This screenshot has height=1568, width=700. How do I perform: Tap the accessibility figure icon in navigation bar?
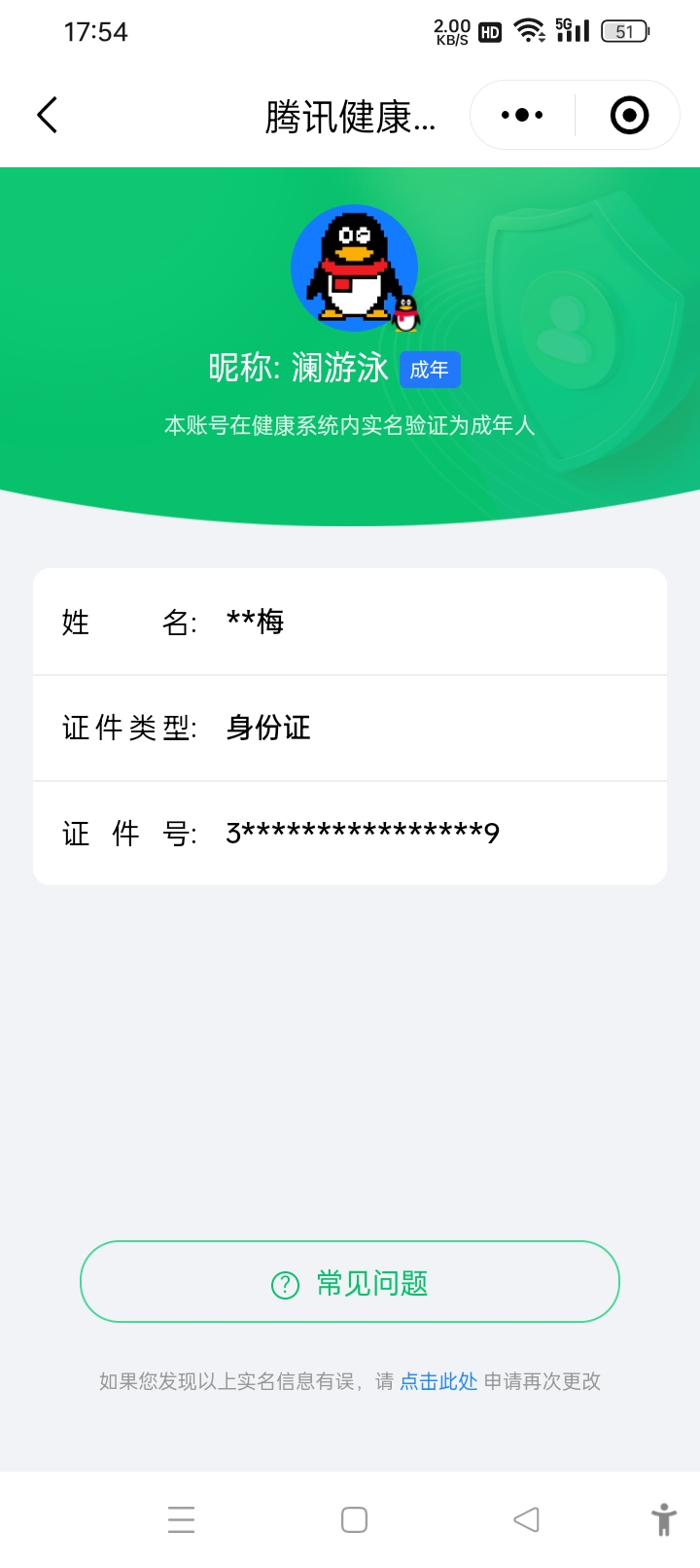[x=664, y=1518]
